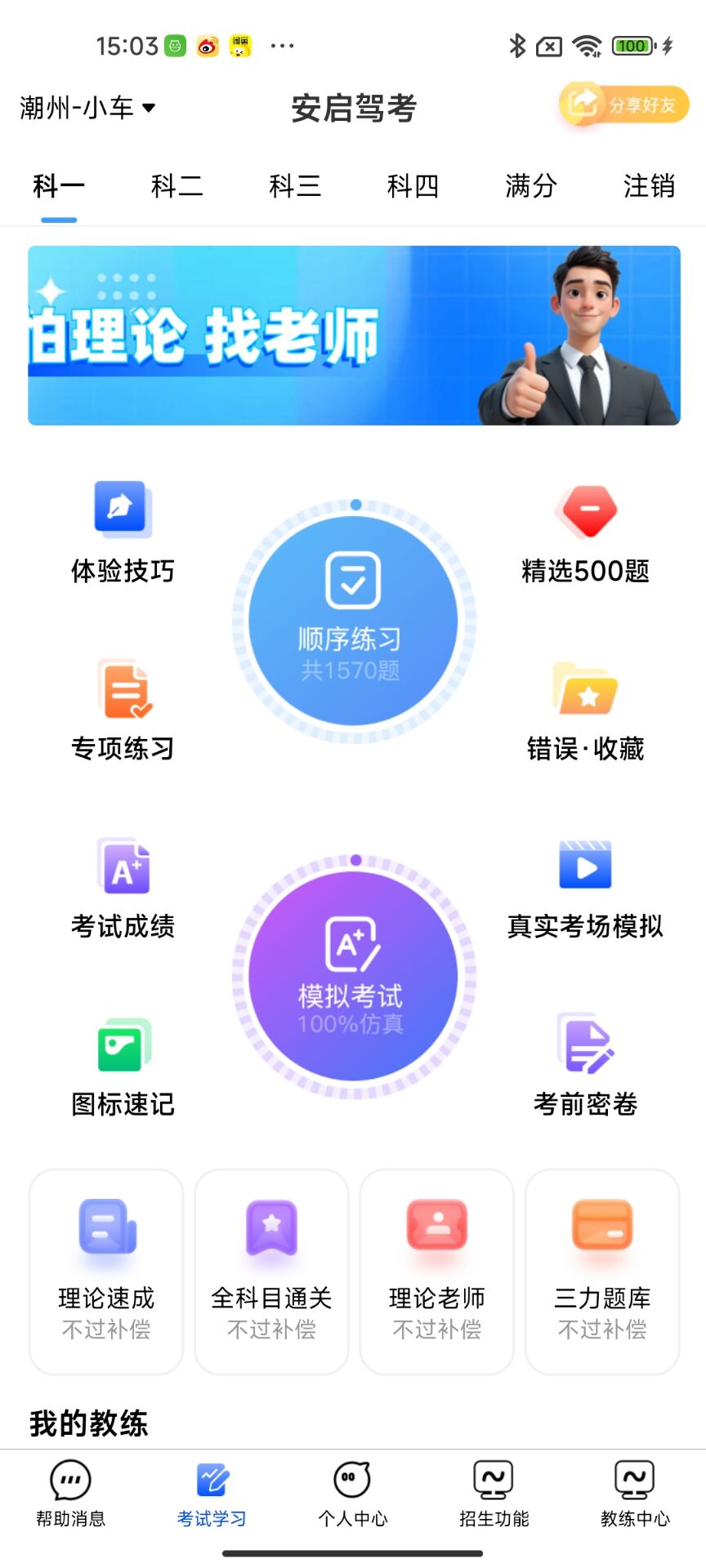Switch to the 科四 tab
Screen dimensions: 706x1568
[413, 186]
